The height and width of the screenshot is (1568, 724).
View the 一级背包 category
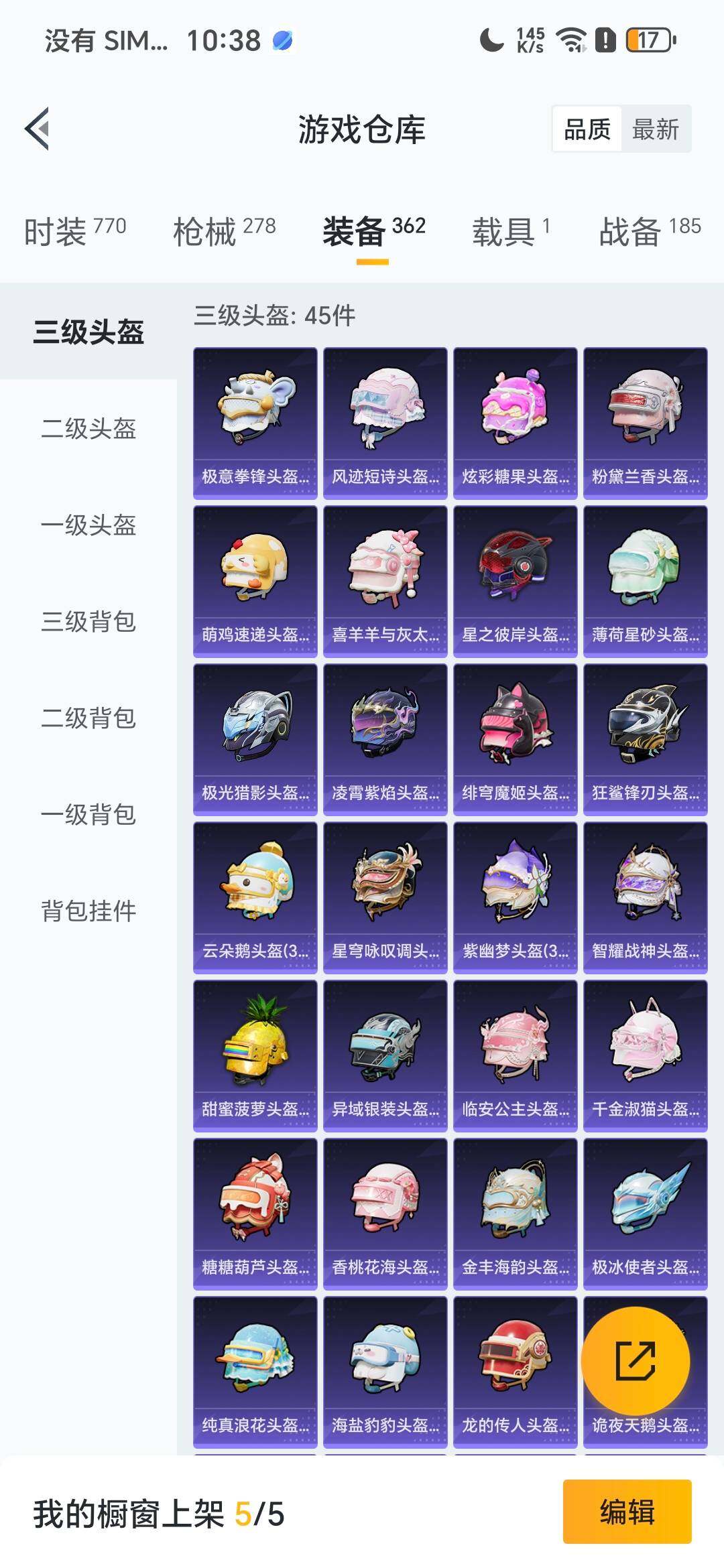[88, 815]
